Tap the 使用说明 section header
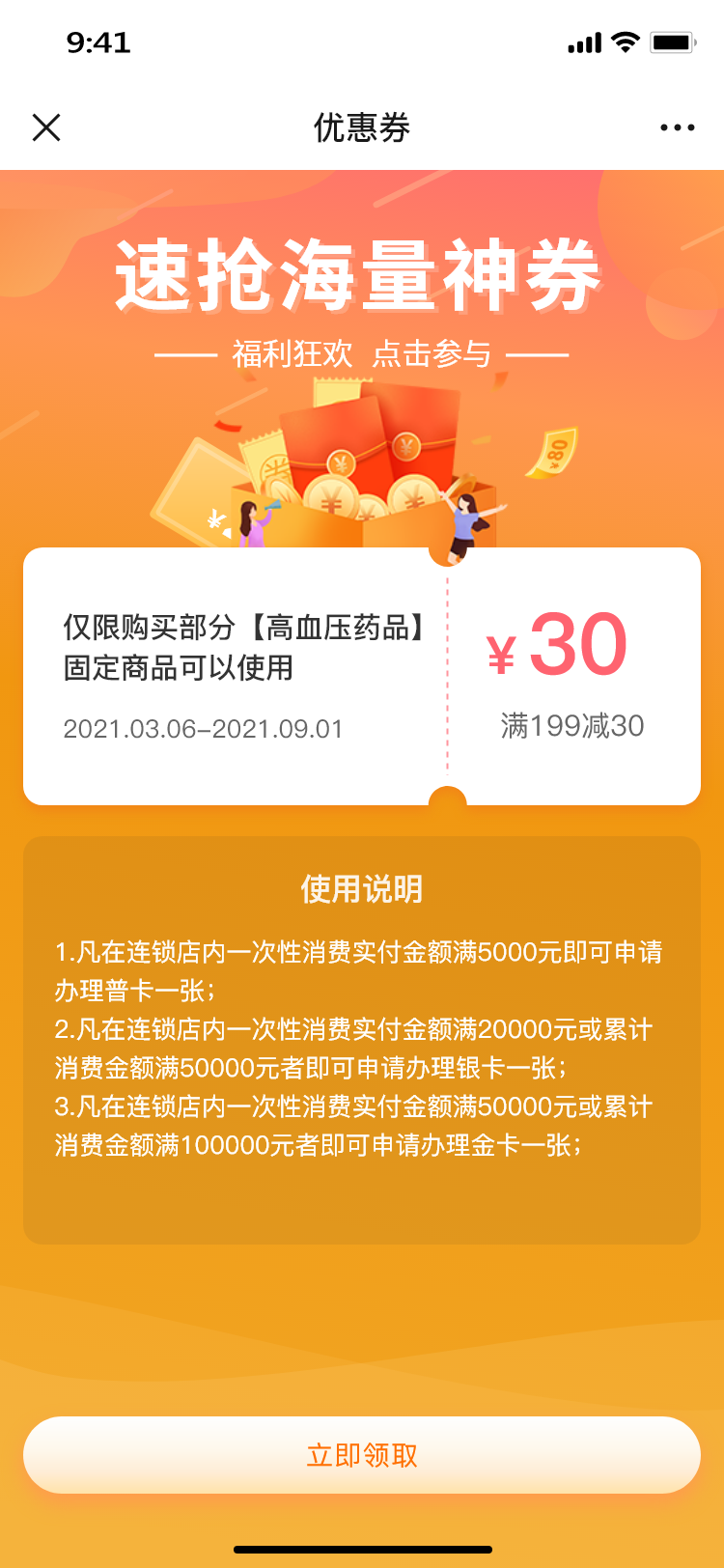Image resolution: width=724 pixels, height=1568 pixels. point(361,890)
